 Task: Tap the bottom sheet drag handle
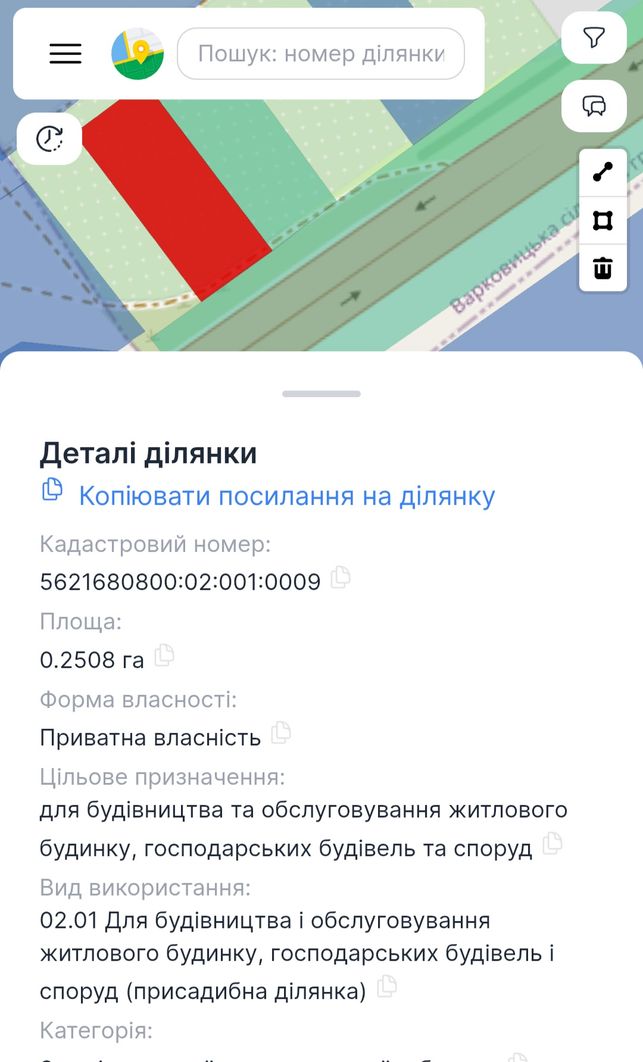(321, 394)
